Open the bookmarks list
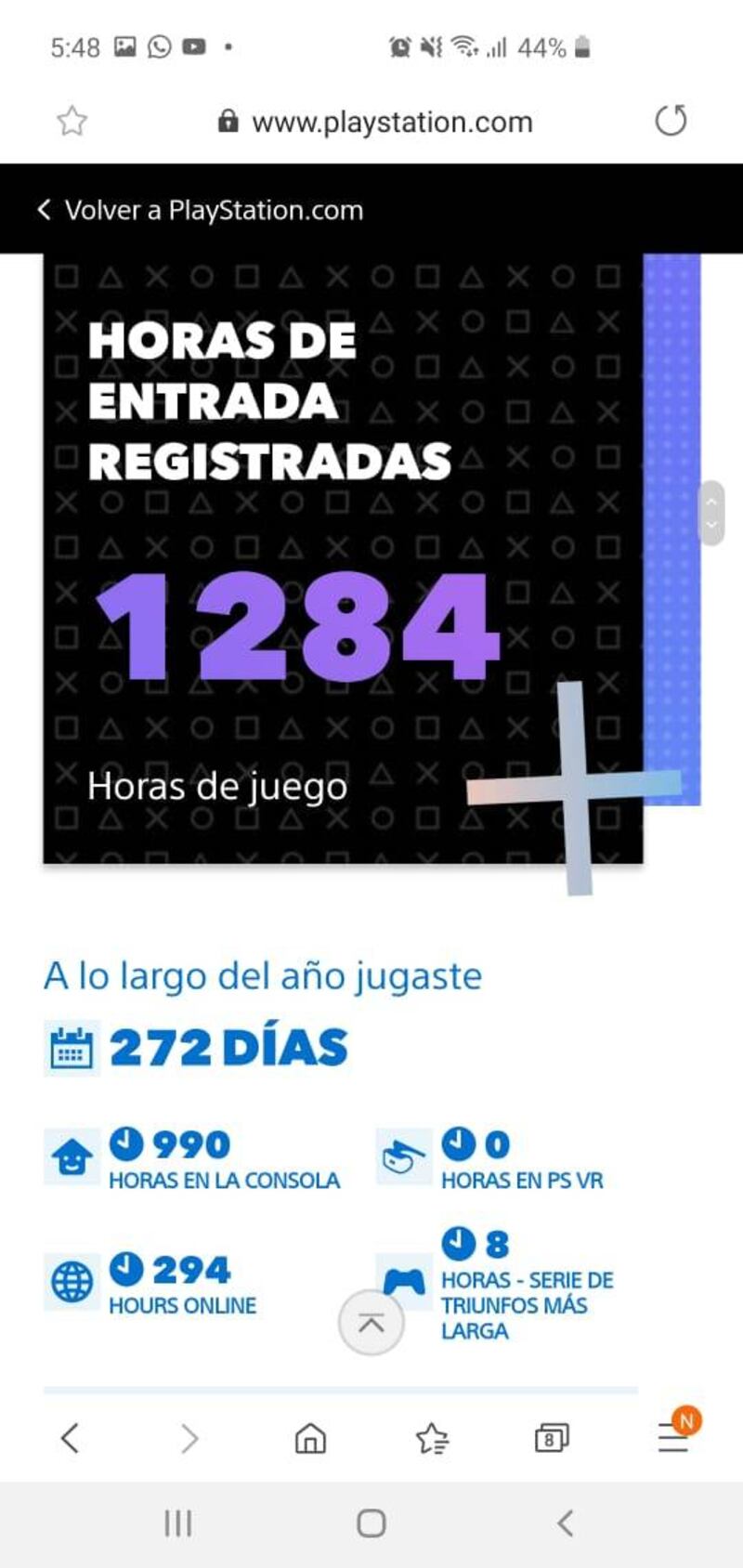 pos(432,1438)
